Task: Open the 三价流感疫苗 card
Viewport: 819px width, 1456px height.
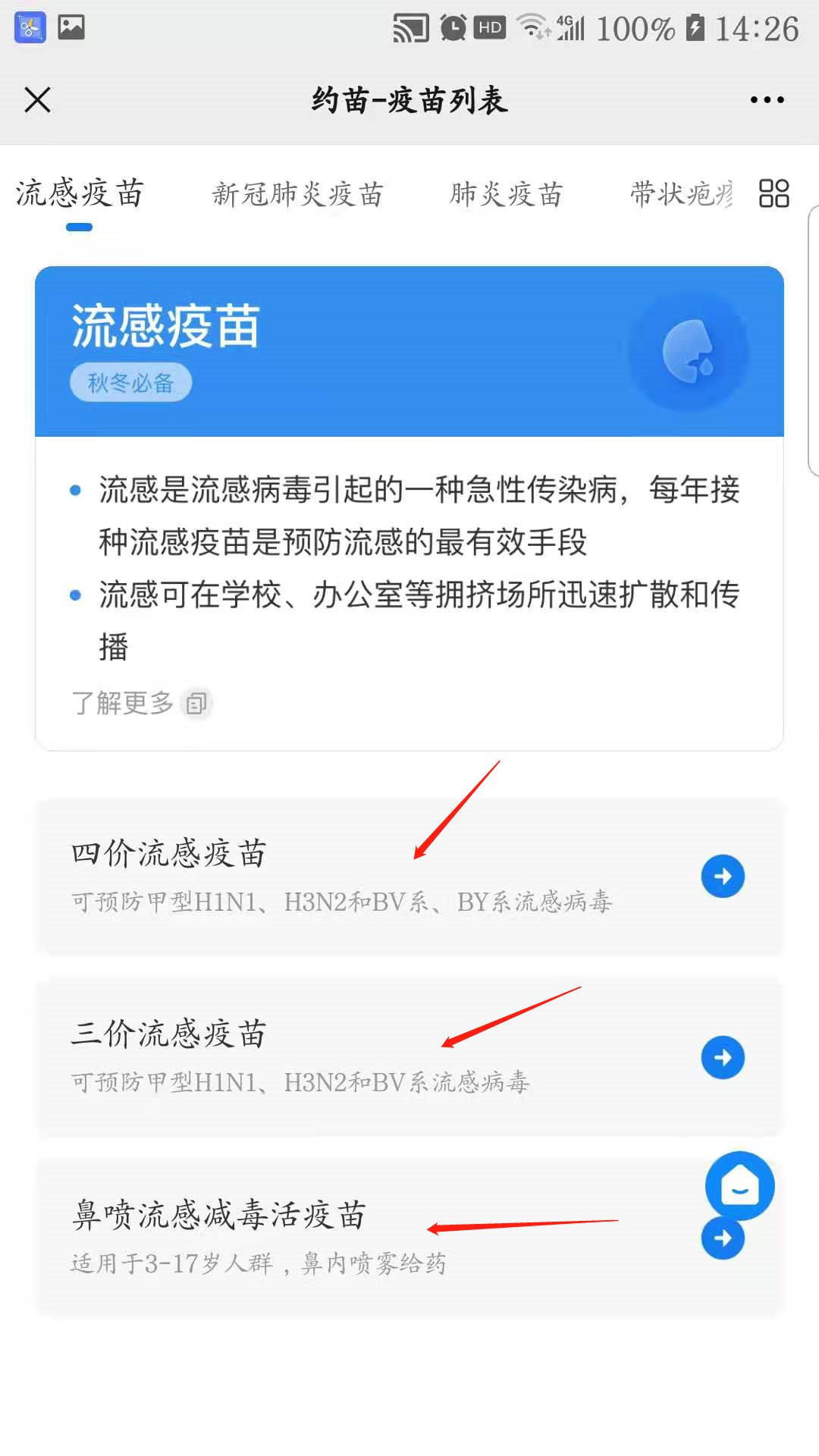Action: coord(409,1056)
